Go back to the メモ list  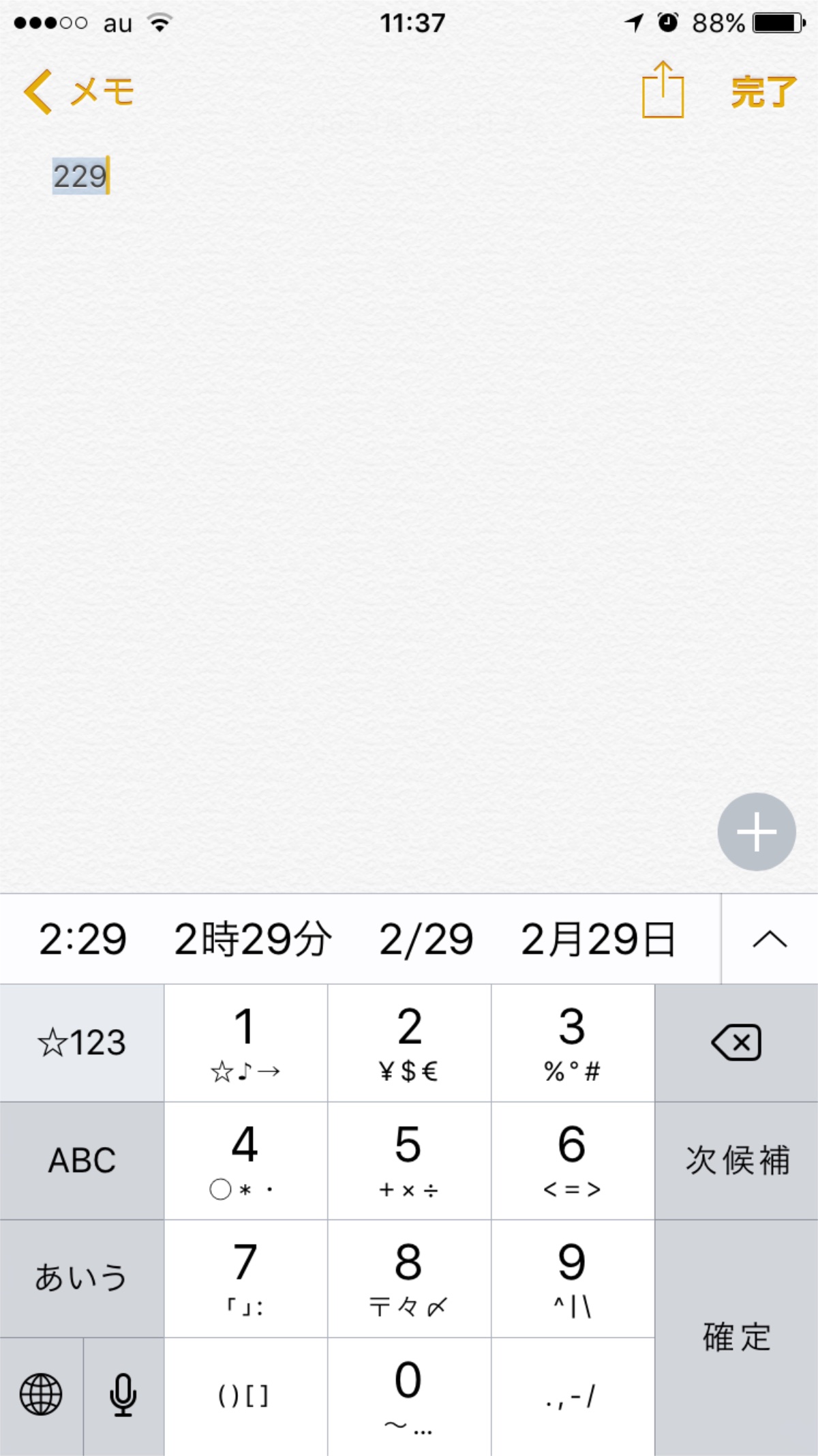click(78, 91)
